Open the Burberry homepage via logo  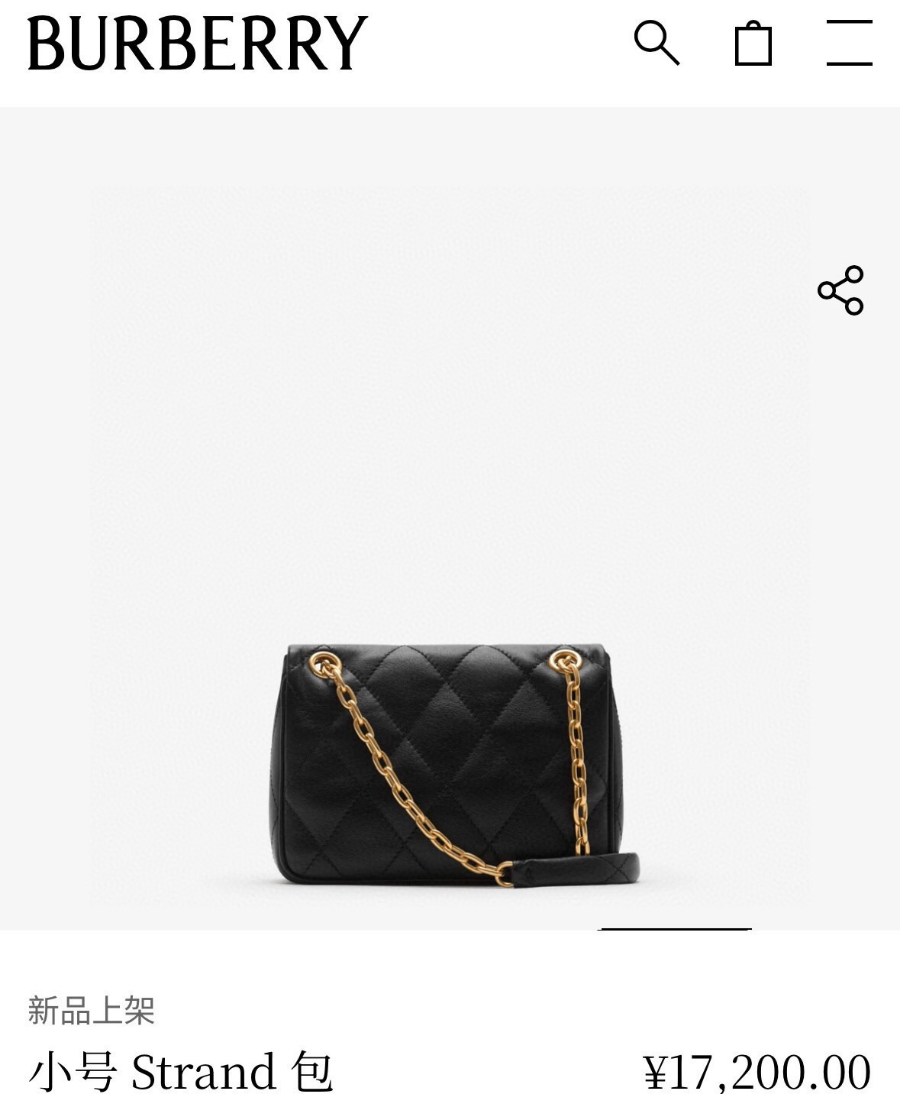[x=197, y=44]
